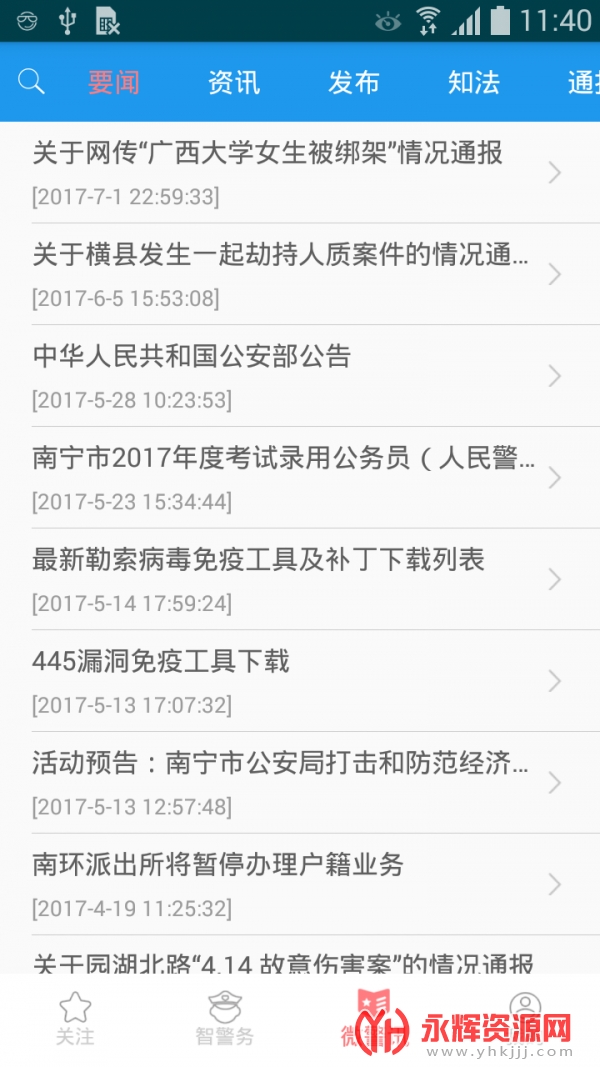Open 445漏洞免疫工具下载
Screen dimensions: 600x1067
pyautogui.click(x=290, y=681)
